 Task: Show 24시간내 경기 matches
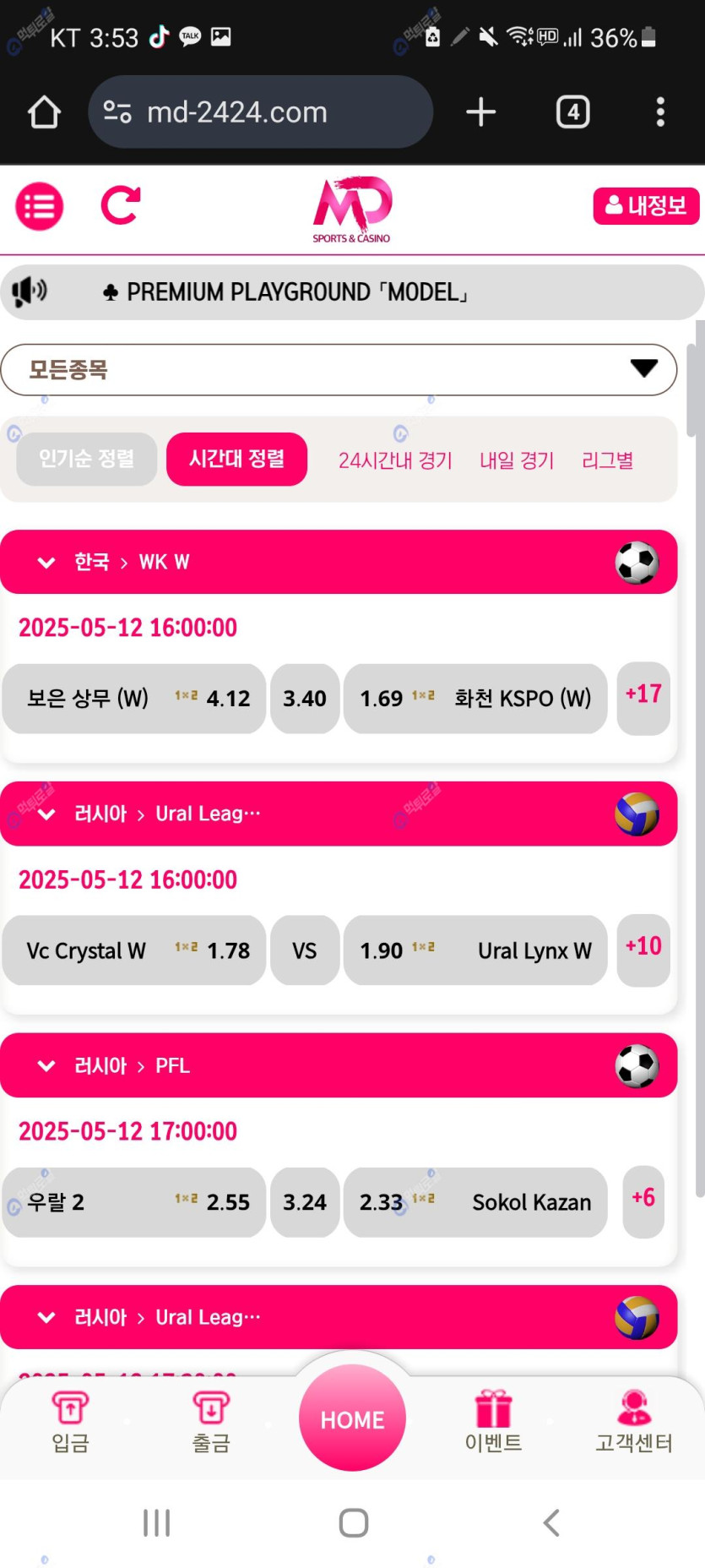tap(395, 460)
